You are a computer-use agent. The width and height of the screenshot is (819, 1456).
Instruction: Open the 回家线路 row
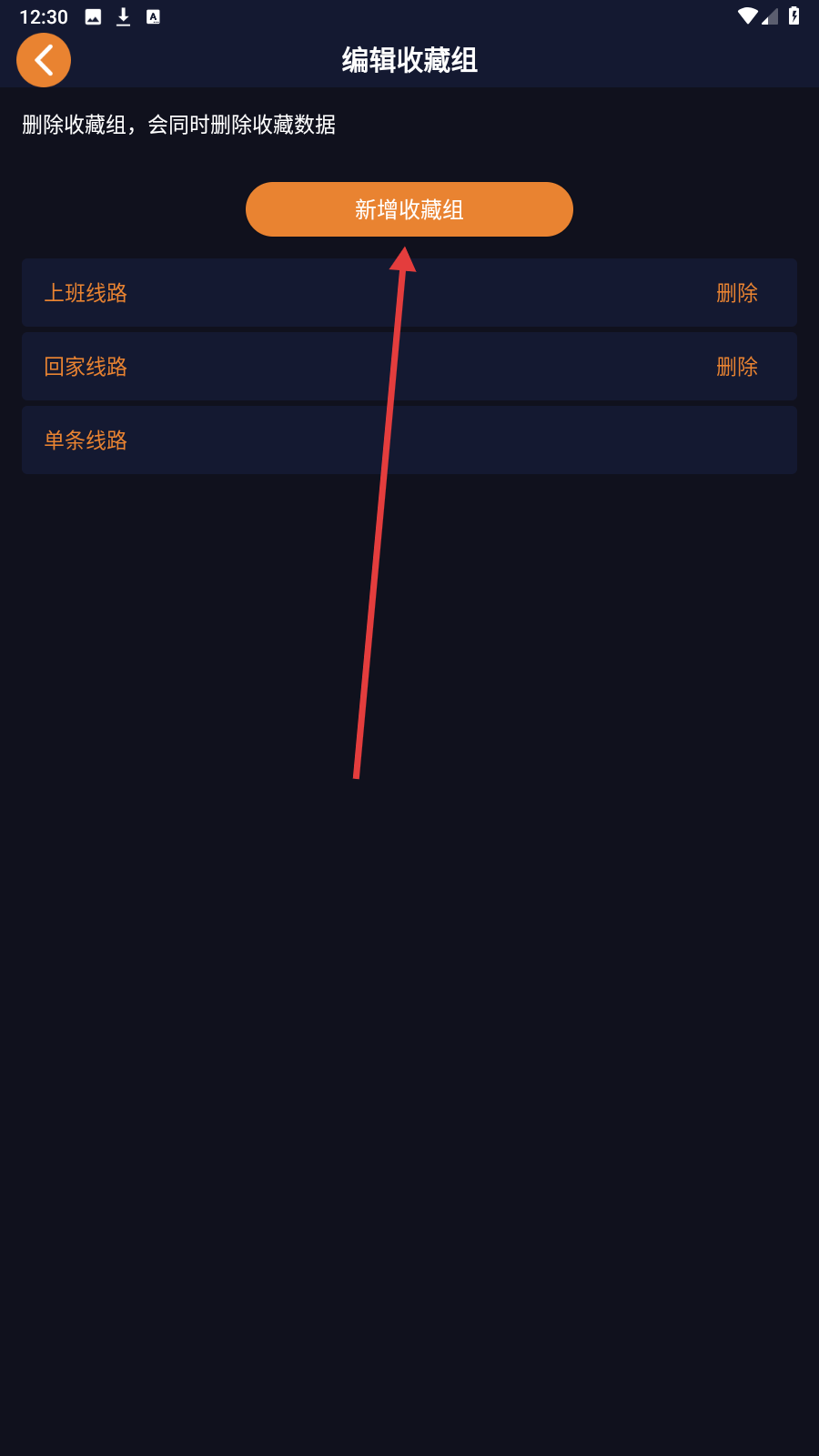[x=409, y=367]
